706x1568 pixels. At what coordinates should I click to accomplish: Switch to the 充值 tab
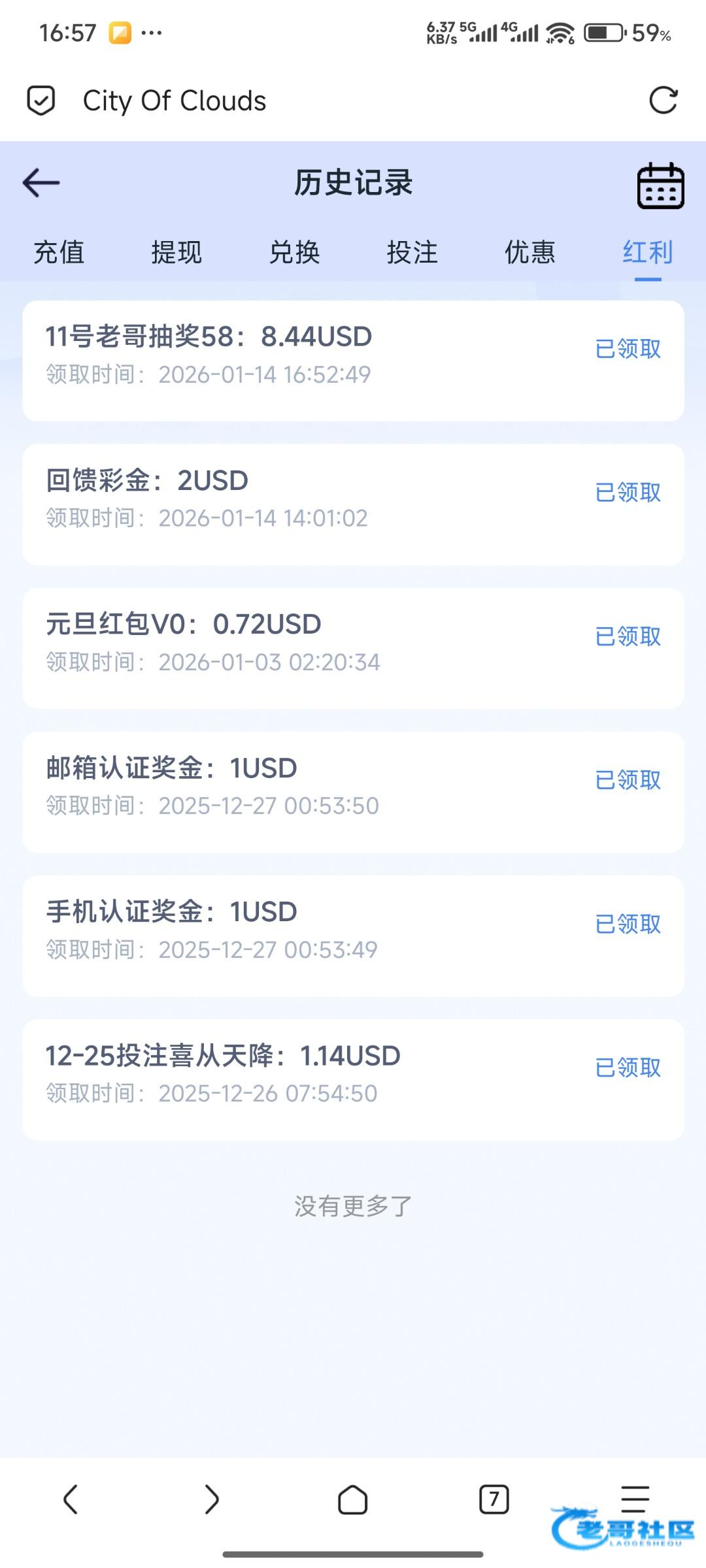pos(59,252)
